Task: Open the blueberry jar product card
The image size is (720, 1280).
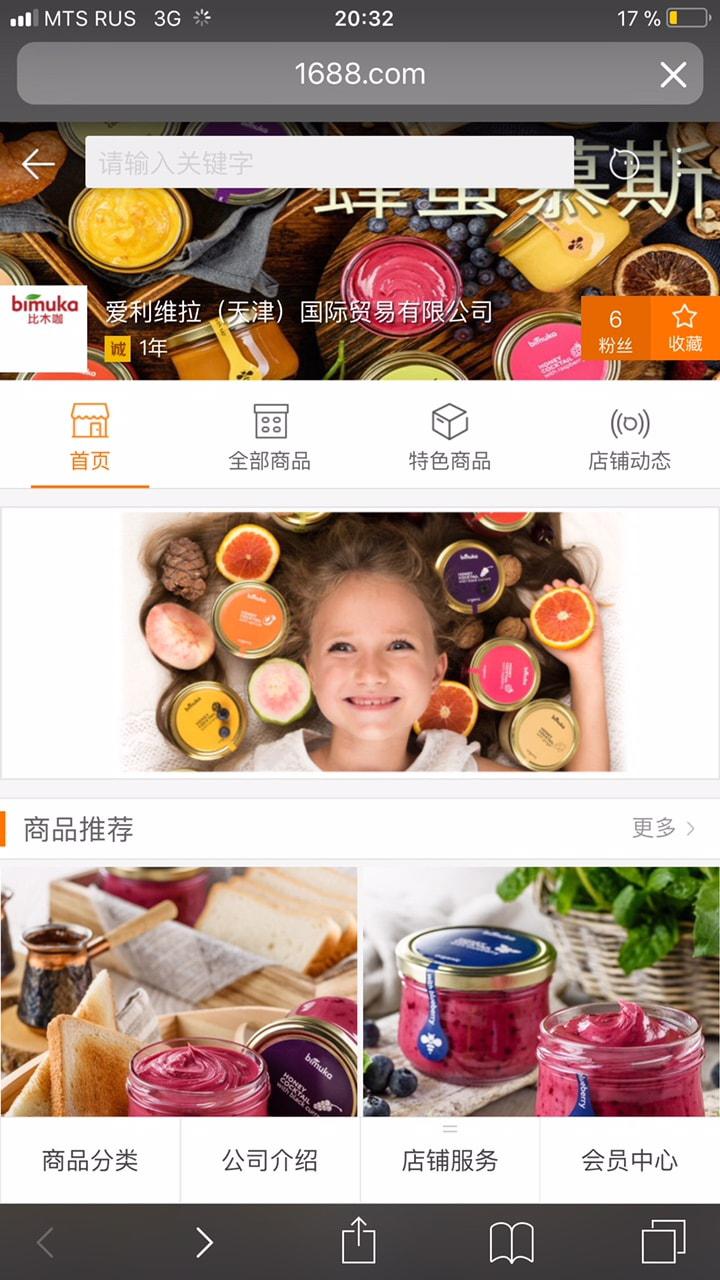Action: click(540, 990)
